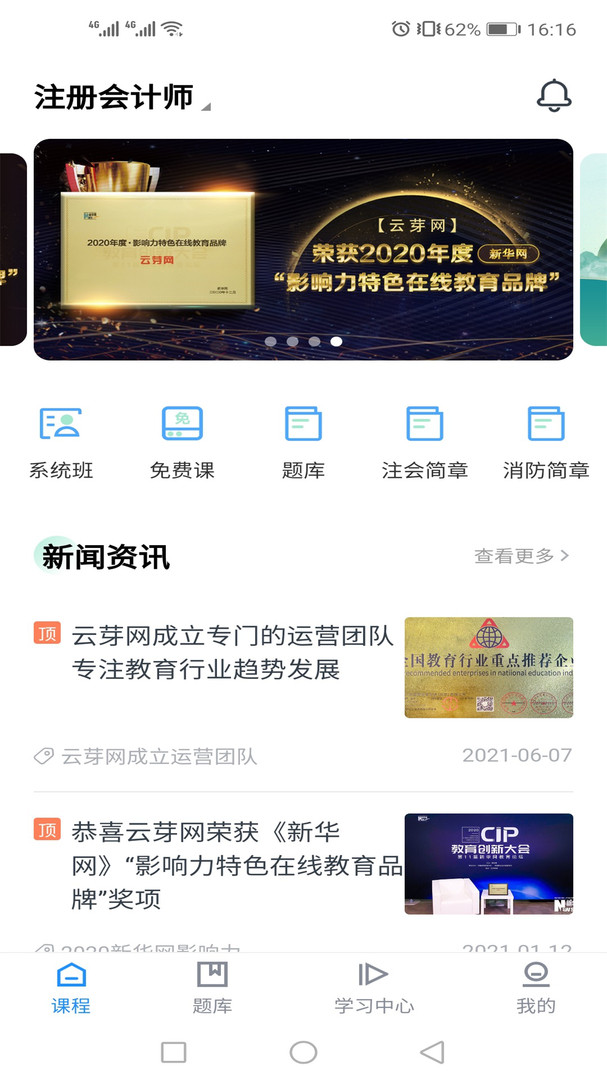607x1080 pixels.
Task: Open the 注会简章 brochure
Action: pos(424,442)
